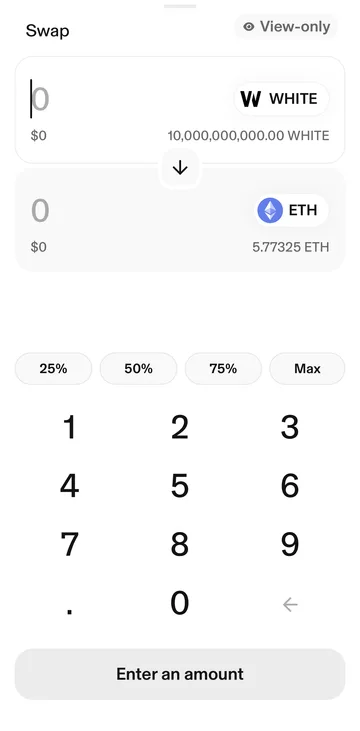Select the 25% amount chip
Viewport: 360px width, 731px height.
tap(53, 369)
